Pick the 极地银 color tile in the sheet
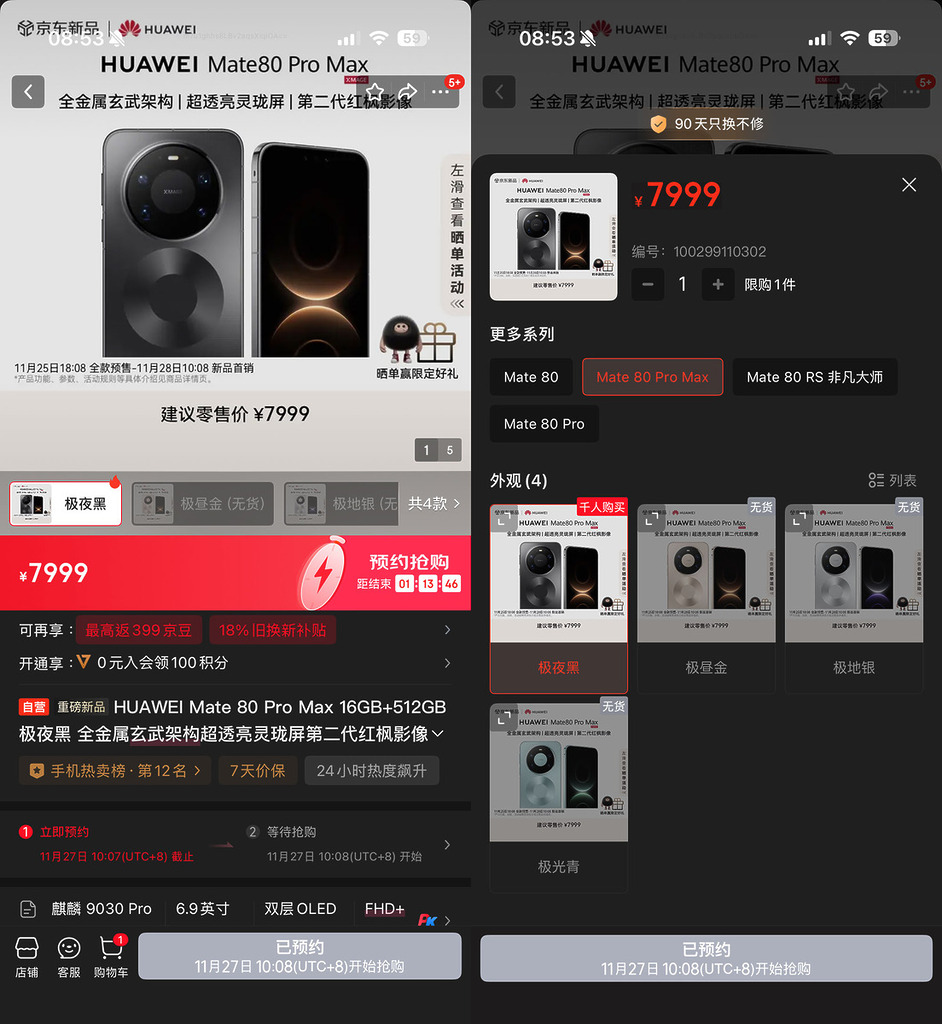Image resolution: width=942 pixels, height=1024 pixels. pyautogui.click(x=853, y=598)
